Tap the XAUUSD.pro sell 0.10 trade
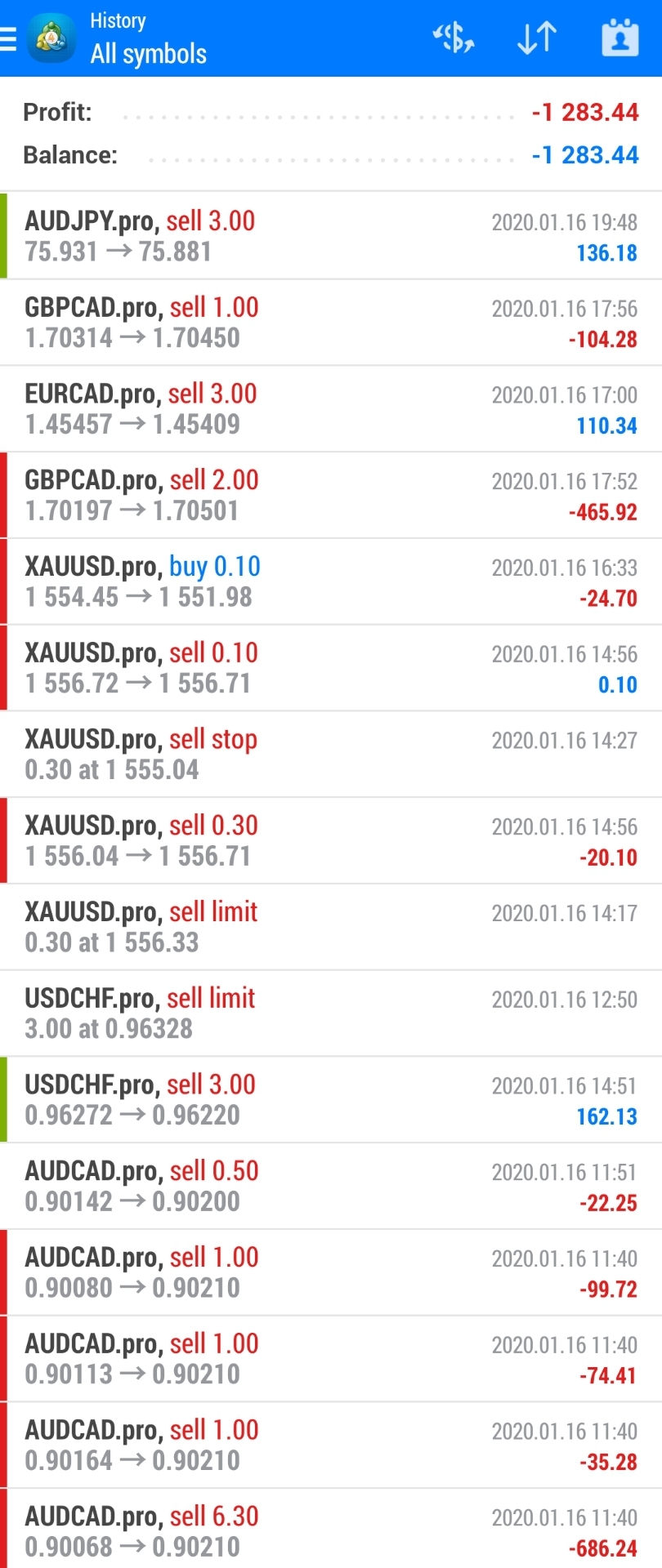662x1568 pixels. click(331, 669)
